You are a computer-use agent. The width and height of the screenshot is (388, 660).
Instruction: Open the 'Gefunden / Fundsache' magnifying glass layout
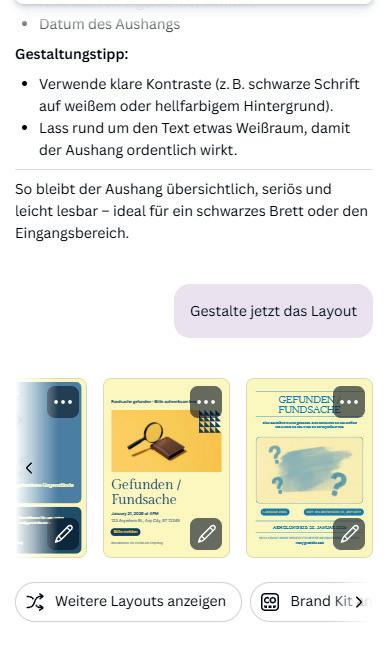coord(166,468)
